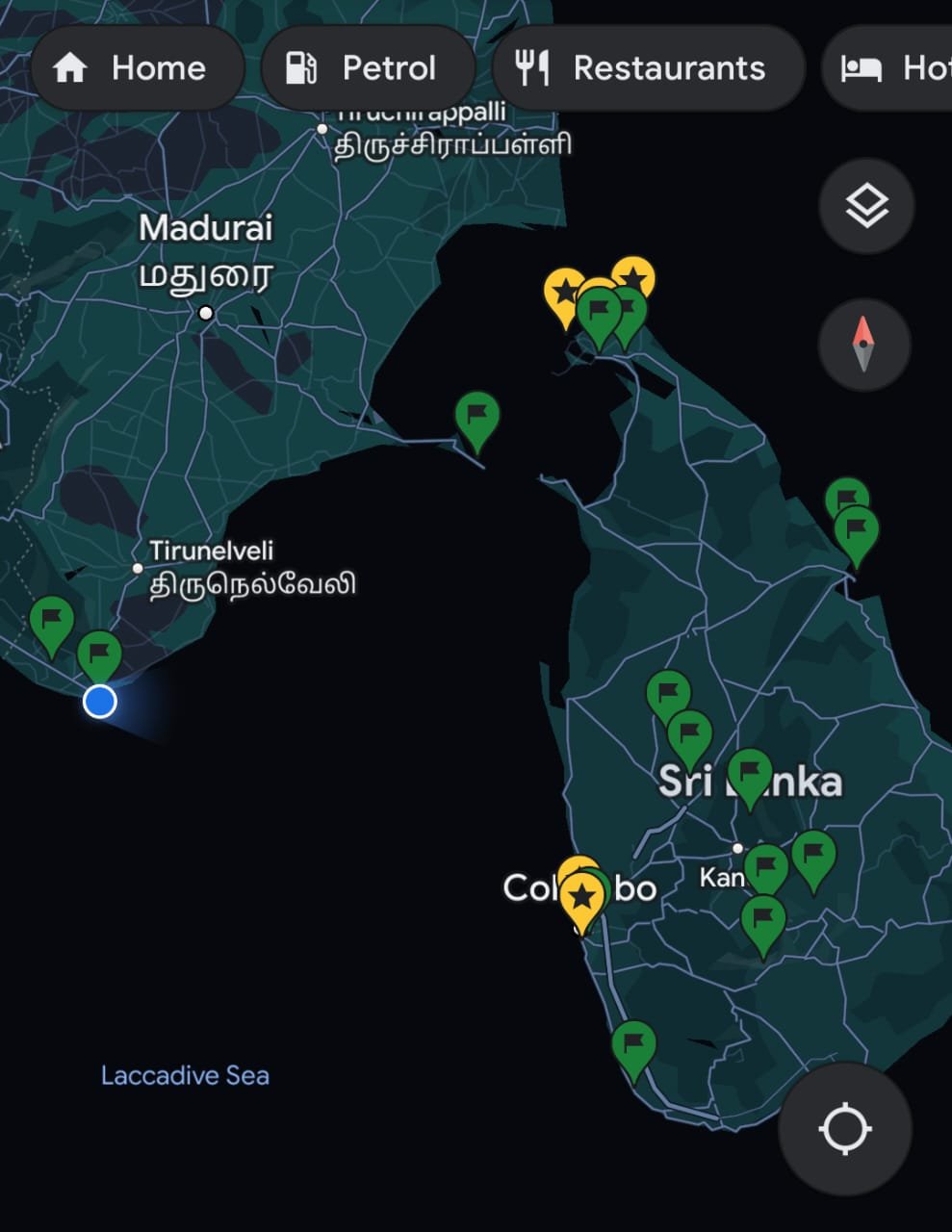The width and height of the screenshot is (952, 1232).
Task: Select the Home chip
Action: tap(135, 68)
